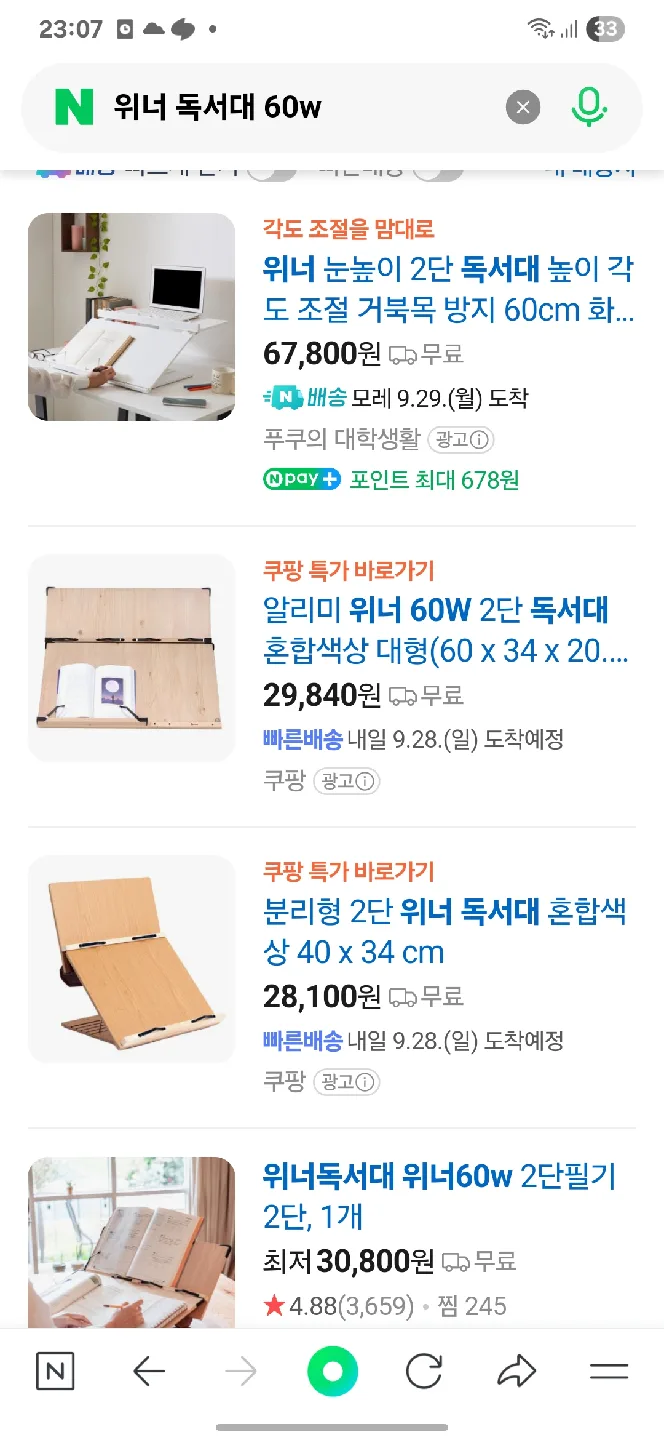Open the 분리형 2단 위너 독서대 listing
The width and height of the screenshot is (664, 1440).
[x=444, y=932]
